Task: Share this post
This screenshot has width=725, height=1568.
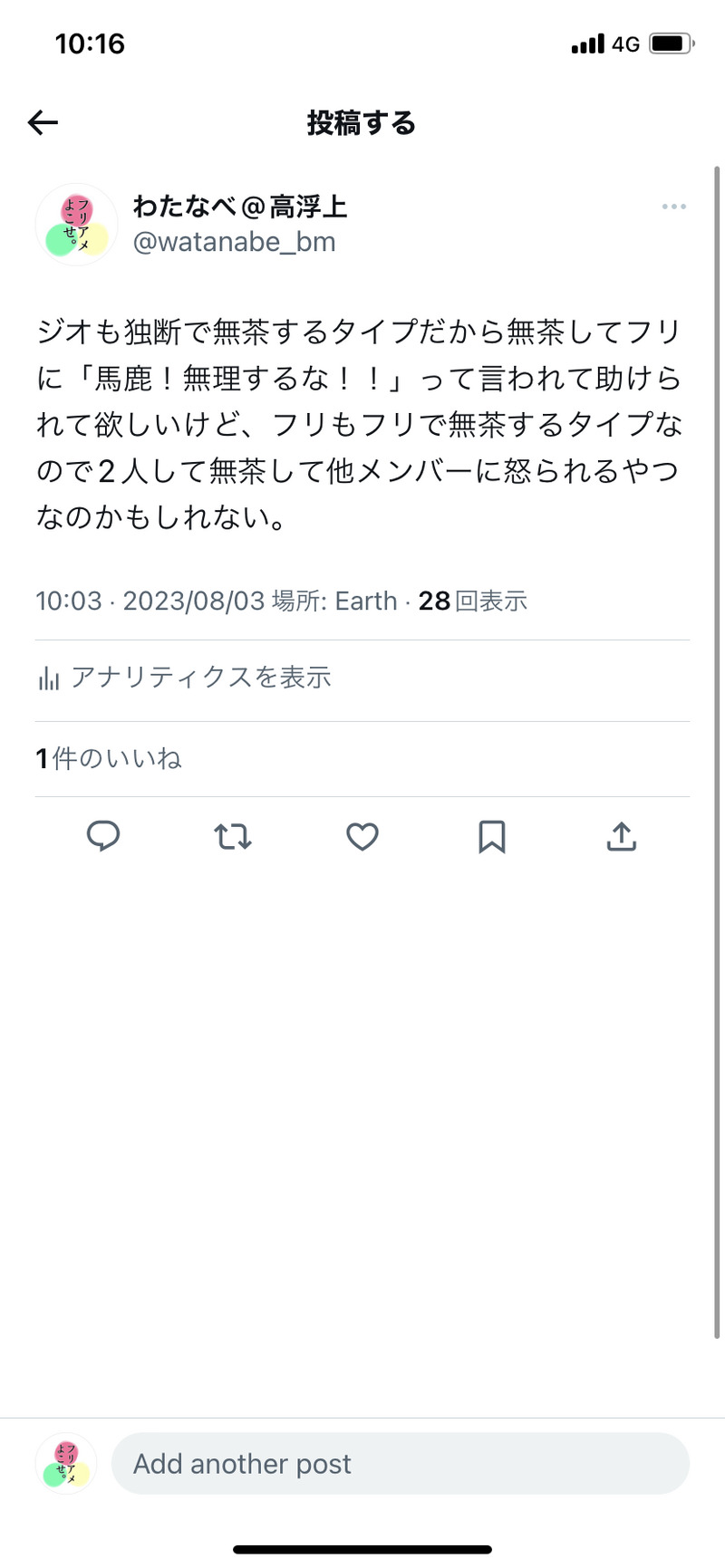Action: click(621, 836)
